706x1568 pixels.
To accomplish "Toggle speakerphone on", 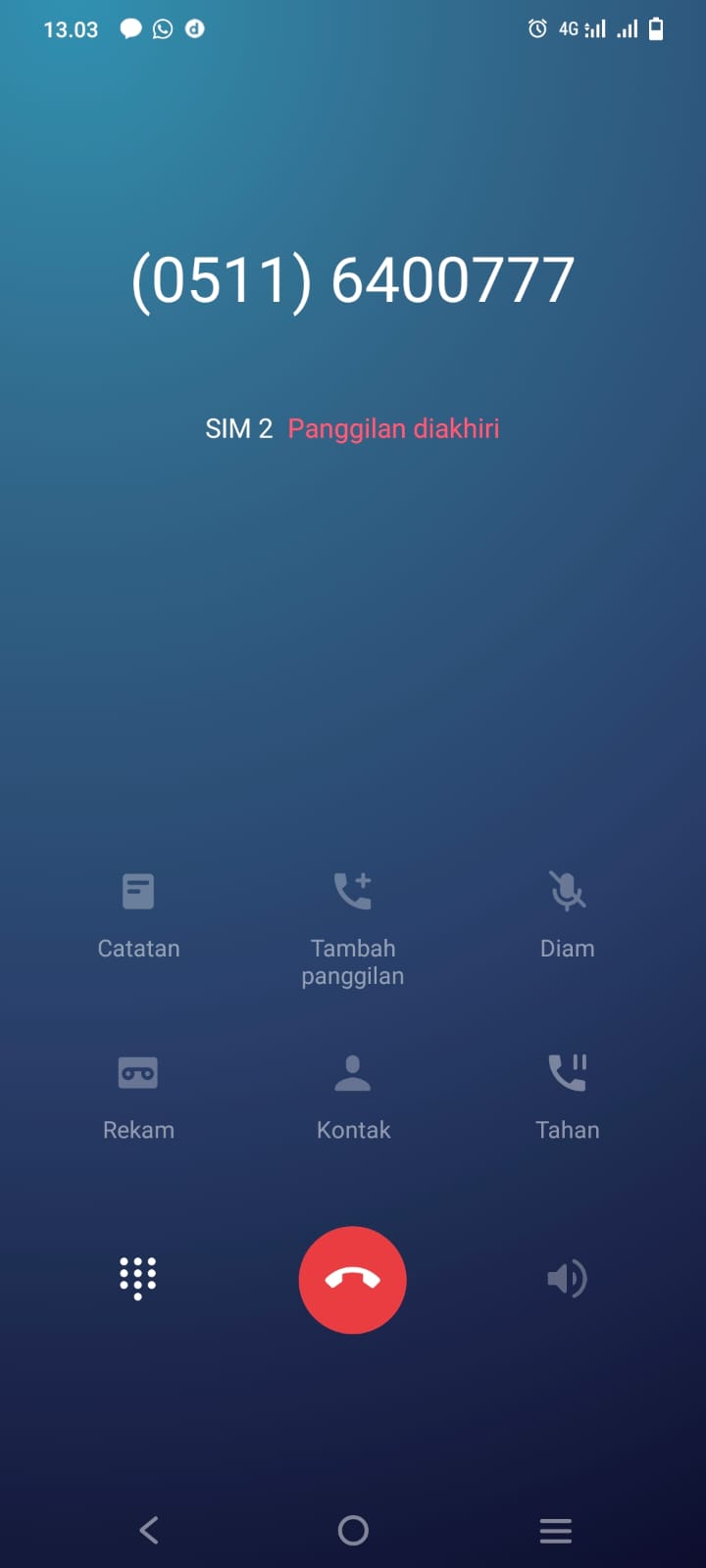I will [x=568, y=1279].
